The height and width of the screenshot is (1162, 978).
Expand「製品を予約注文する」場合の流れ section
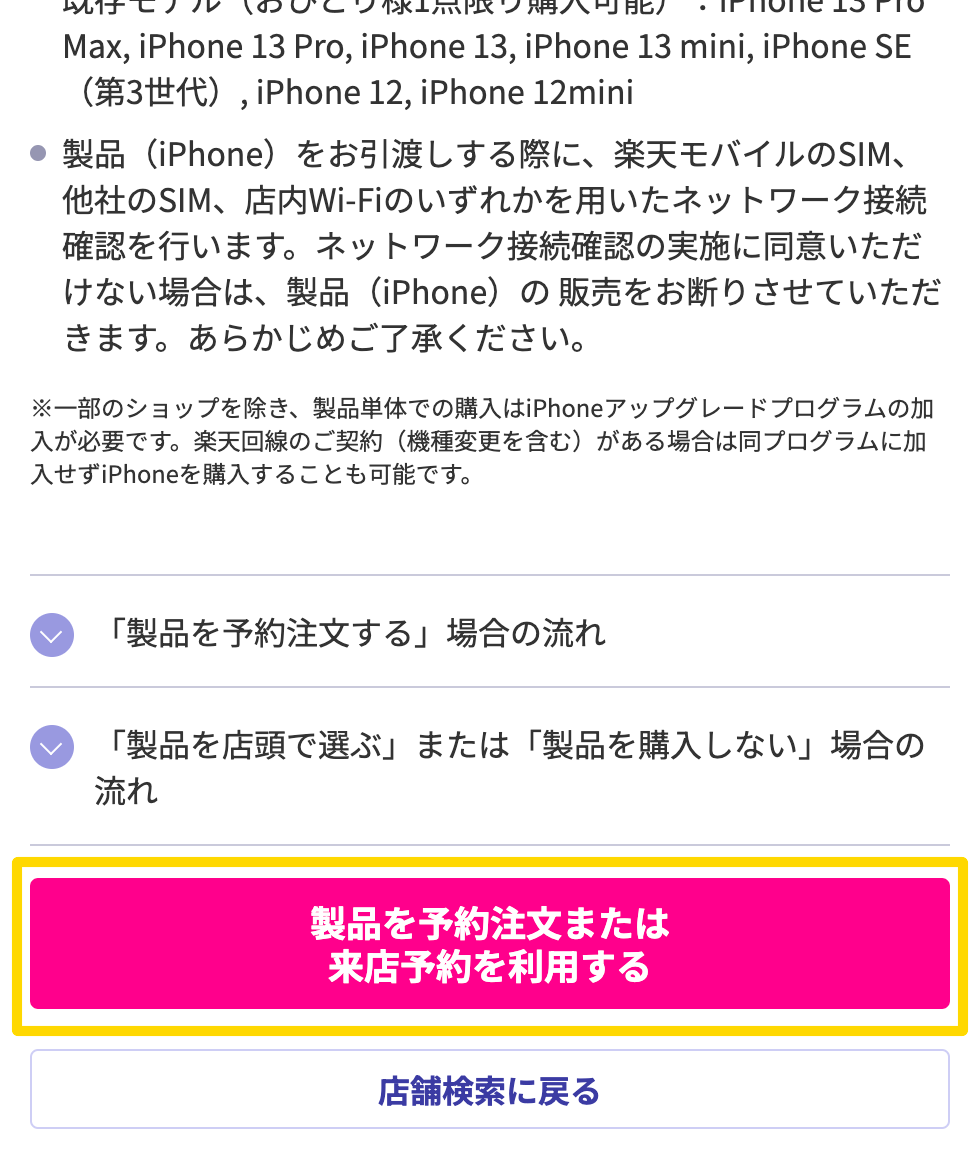52,634
